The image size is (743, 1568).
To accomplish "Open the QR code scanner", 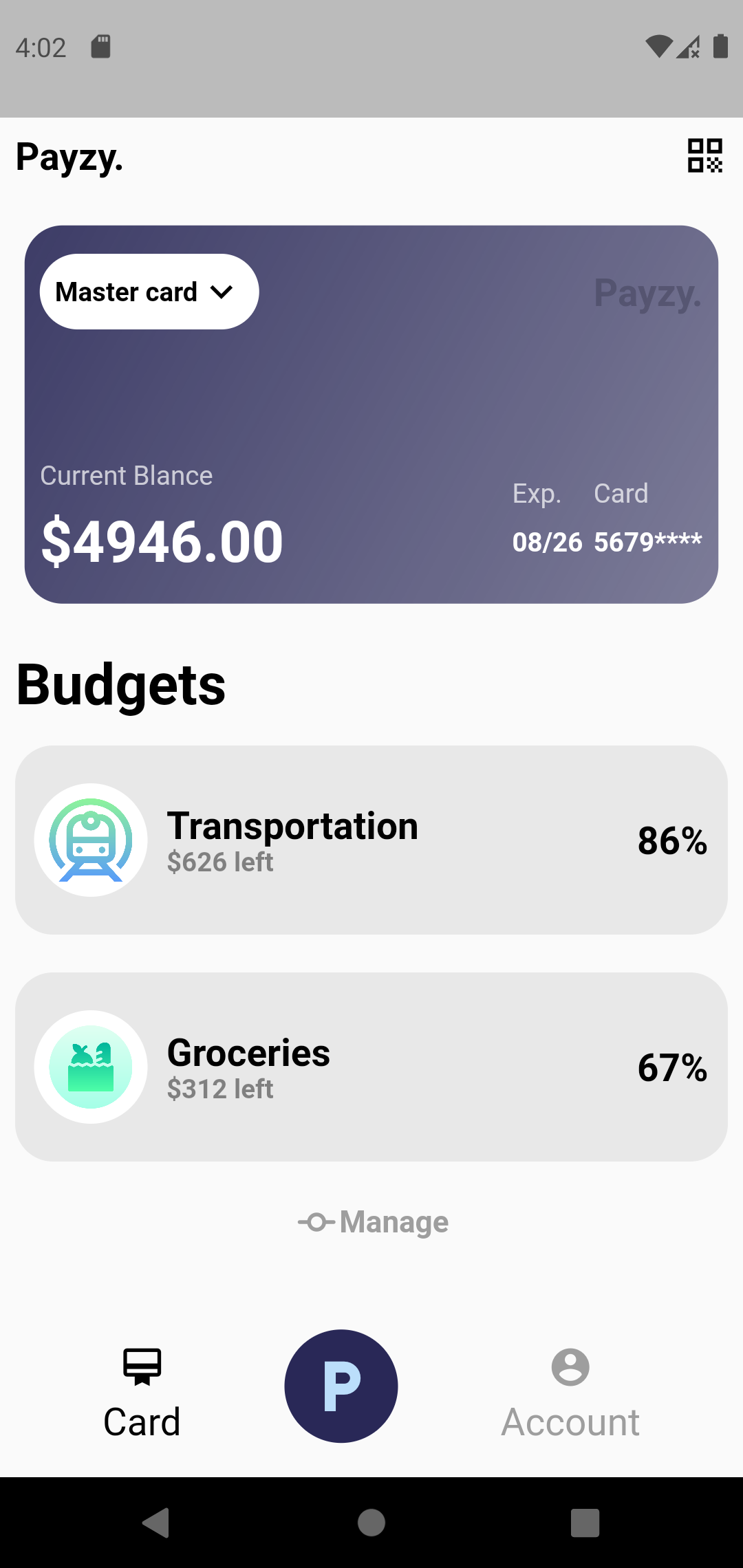I will (705, 155).
